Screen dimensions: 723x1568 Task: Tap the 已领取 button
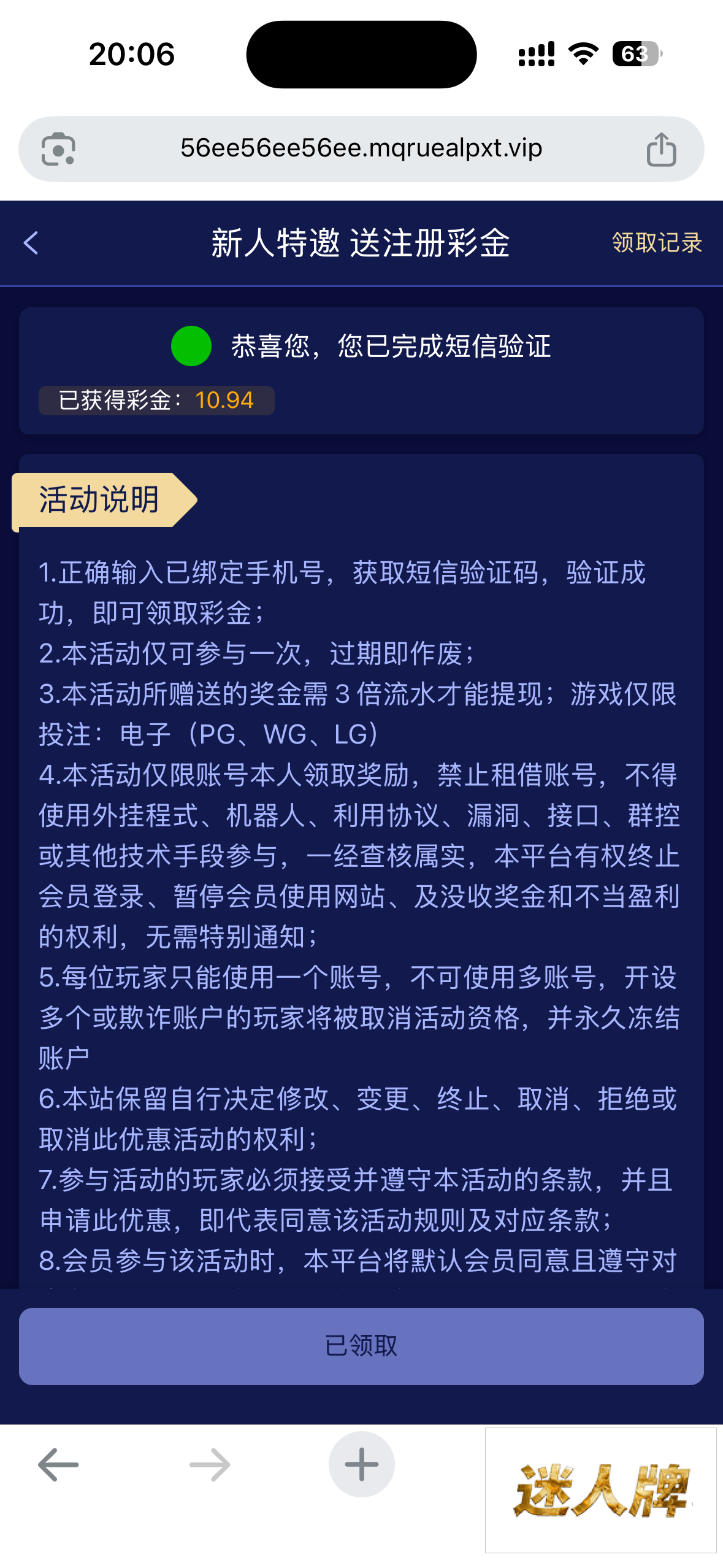[x=361, y=1346]
